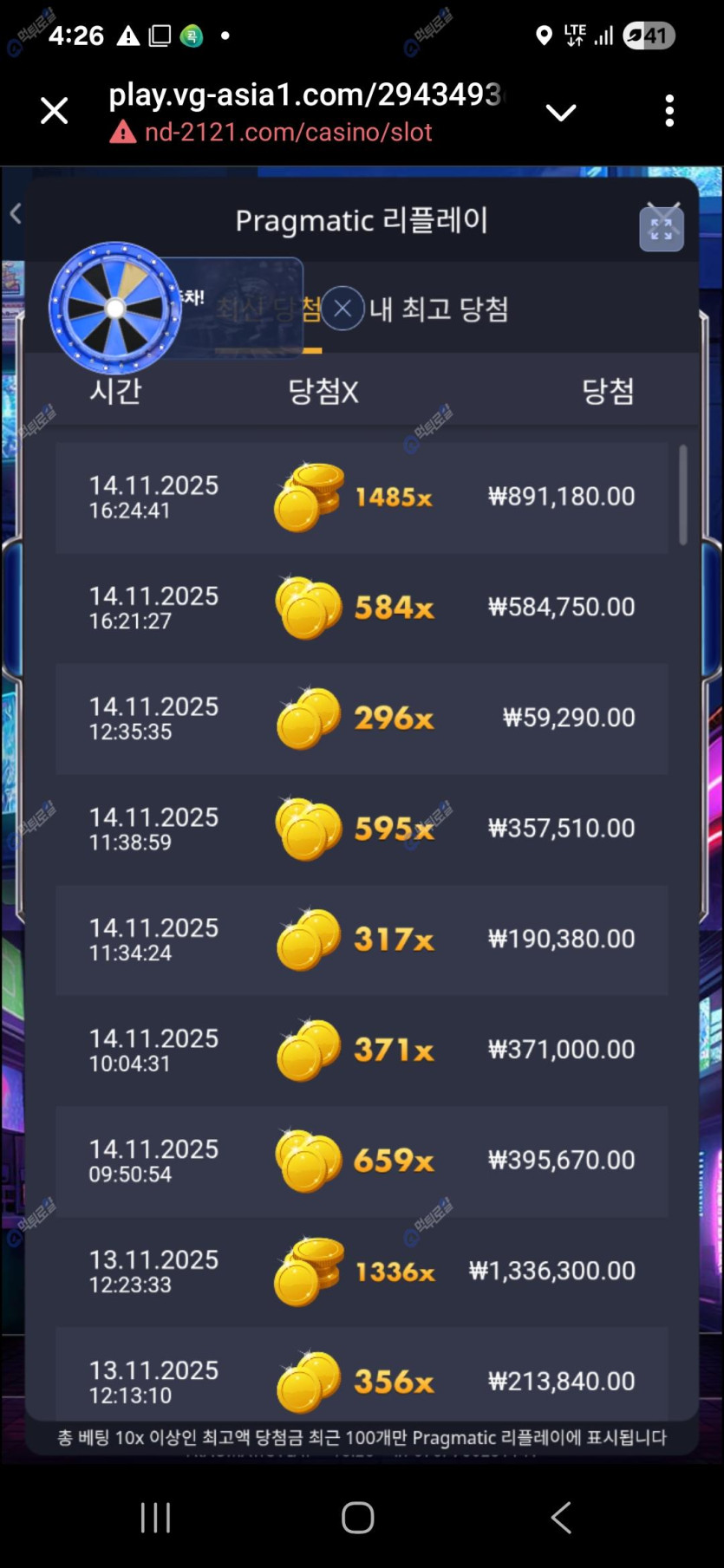The height and width of the screenshot is (1568, 724).
Task: Open the 317x win replay
Action: tap(362, 940)
